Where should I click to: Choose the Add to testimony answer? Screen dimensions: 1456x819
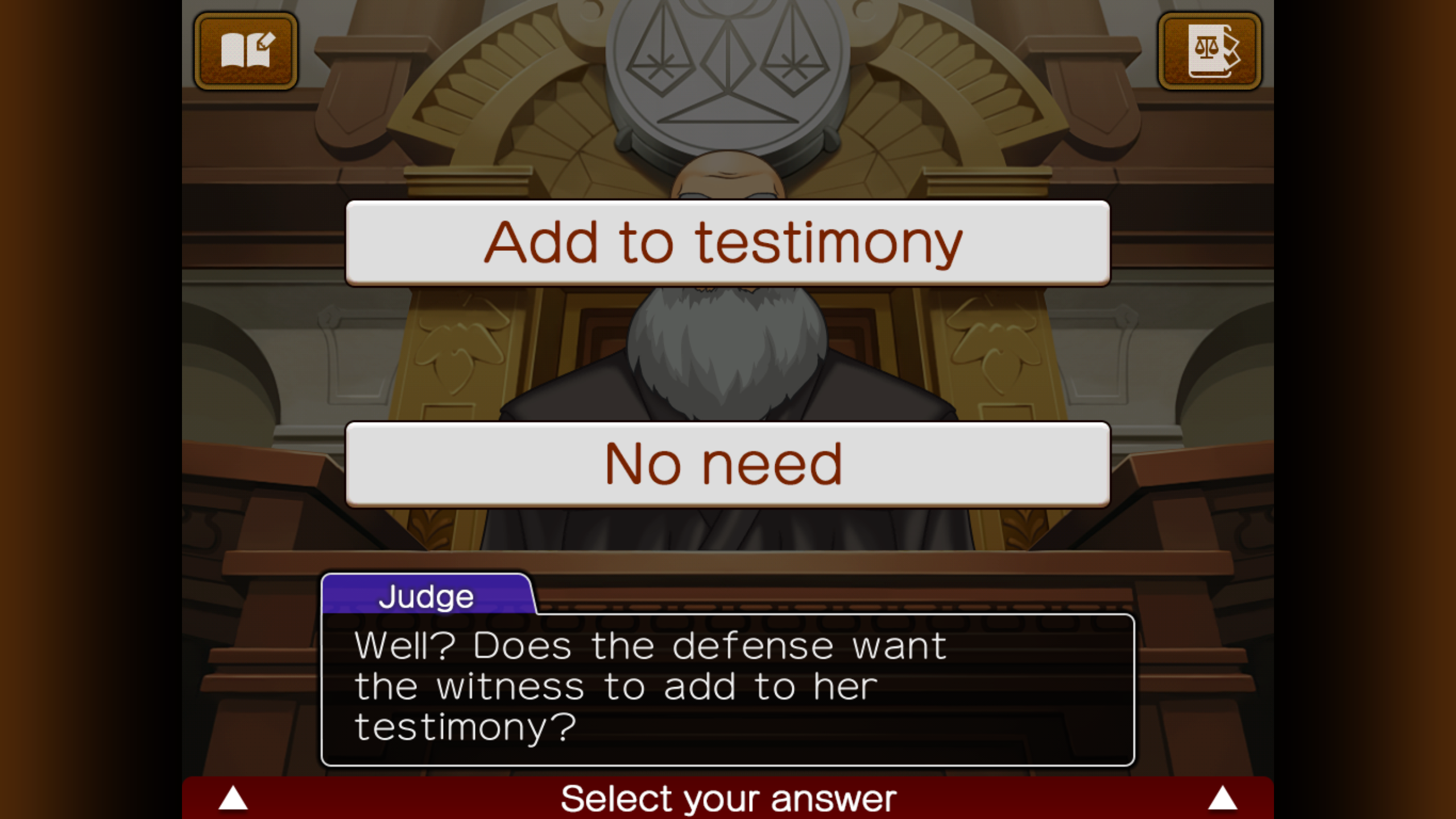[727, 243]
